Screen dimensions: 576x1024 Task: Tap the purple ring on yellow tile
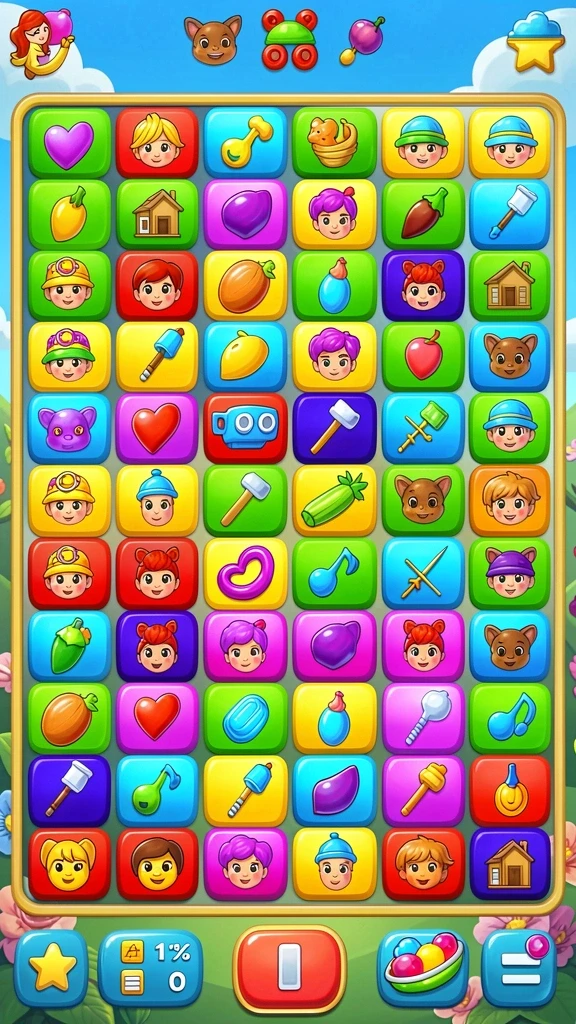tap(246, 573)
